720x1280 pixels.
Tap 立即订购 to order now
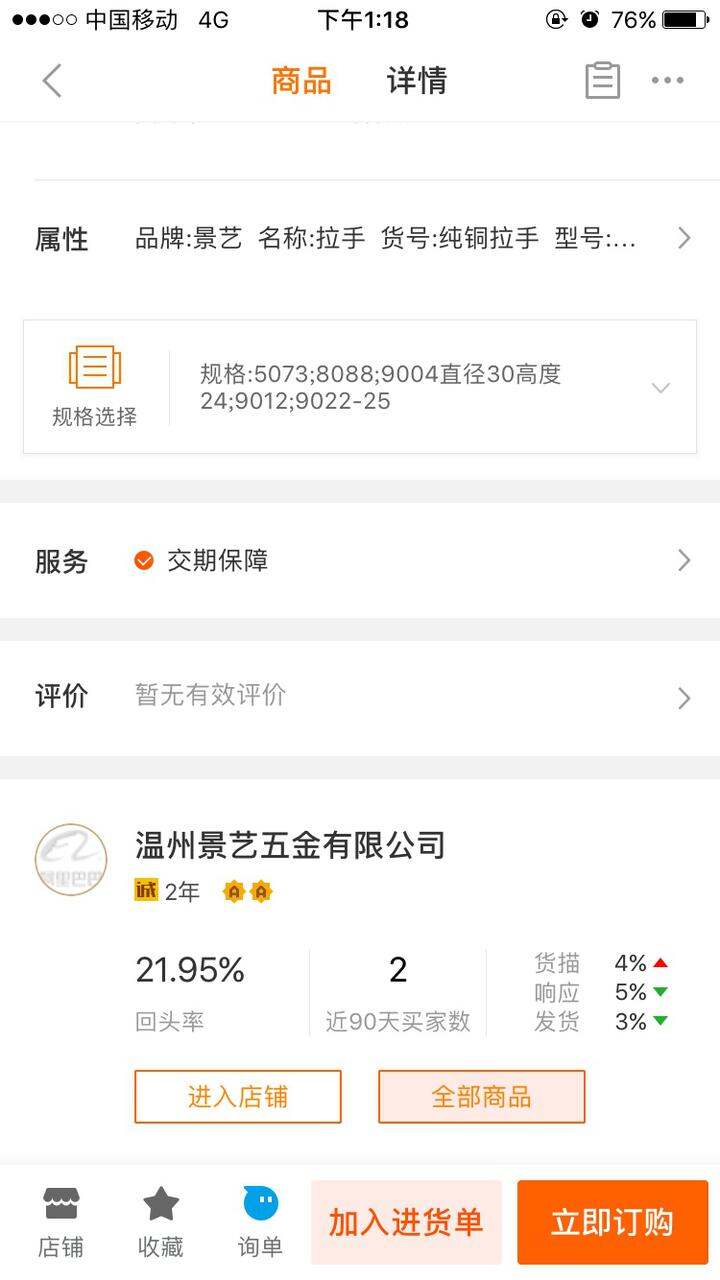click(612, 1222)
